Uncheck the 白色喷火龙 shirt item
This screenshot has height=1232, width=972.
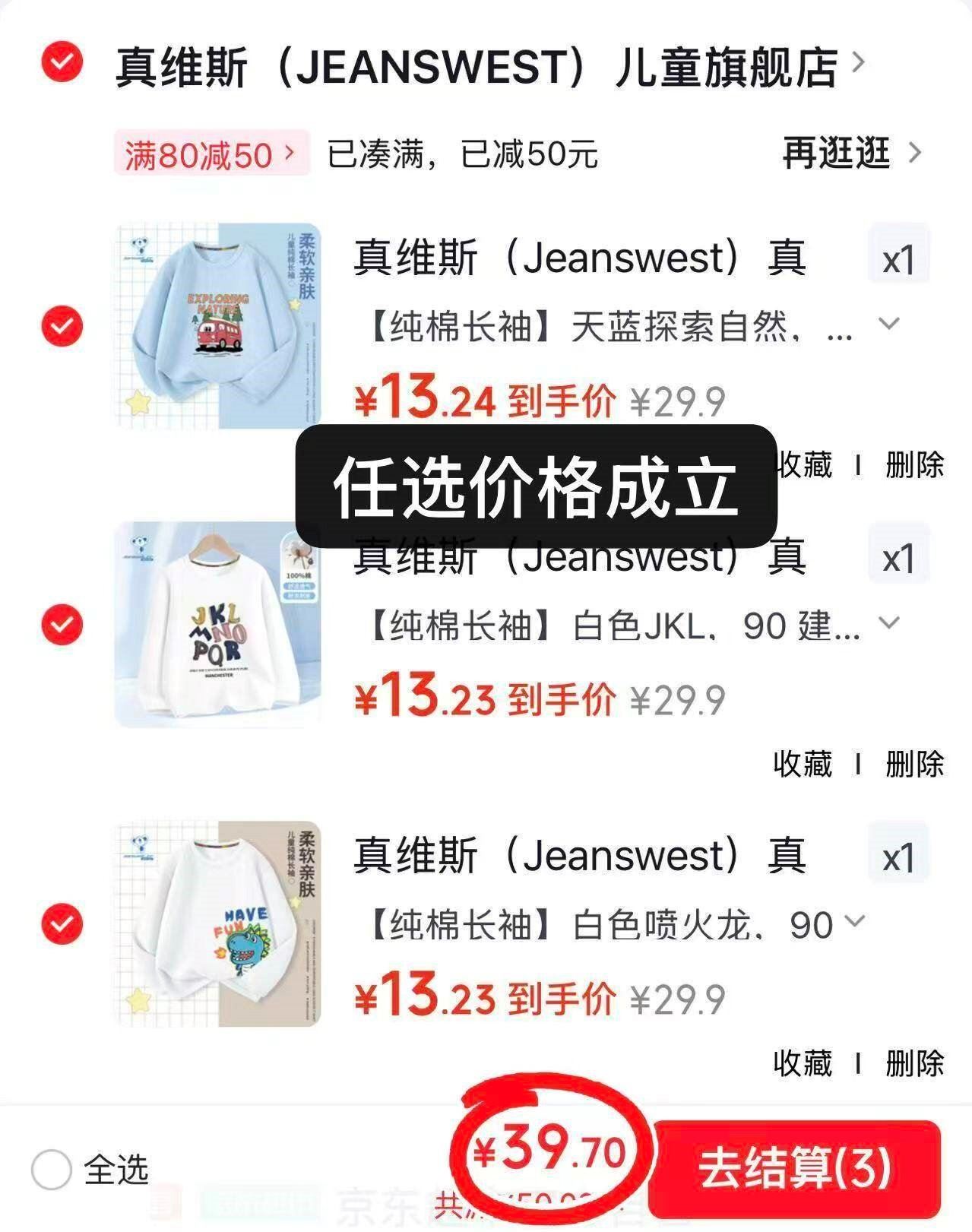coord(62,924)
